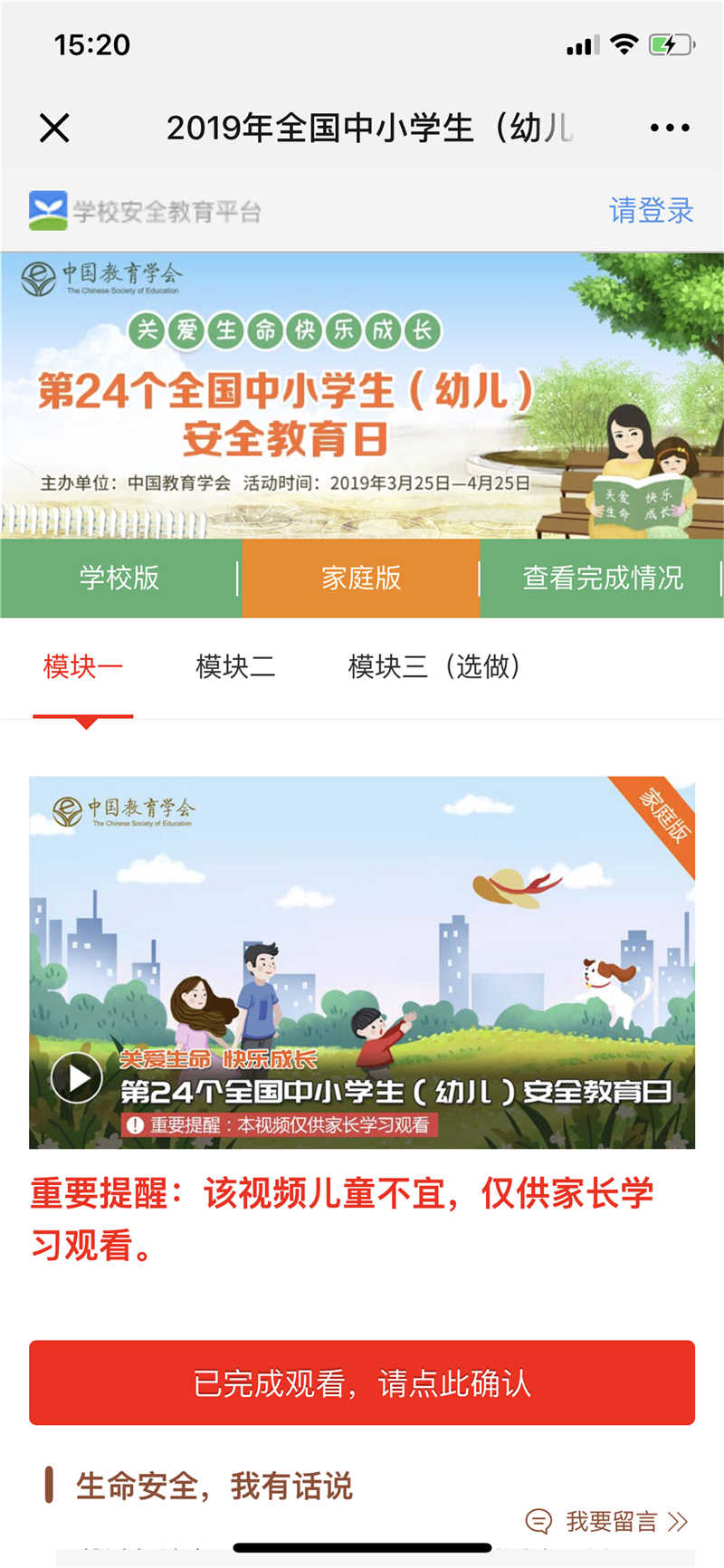Switch to 模块一

pyautogui.click(x=82, y=667)
